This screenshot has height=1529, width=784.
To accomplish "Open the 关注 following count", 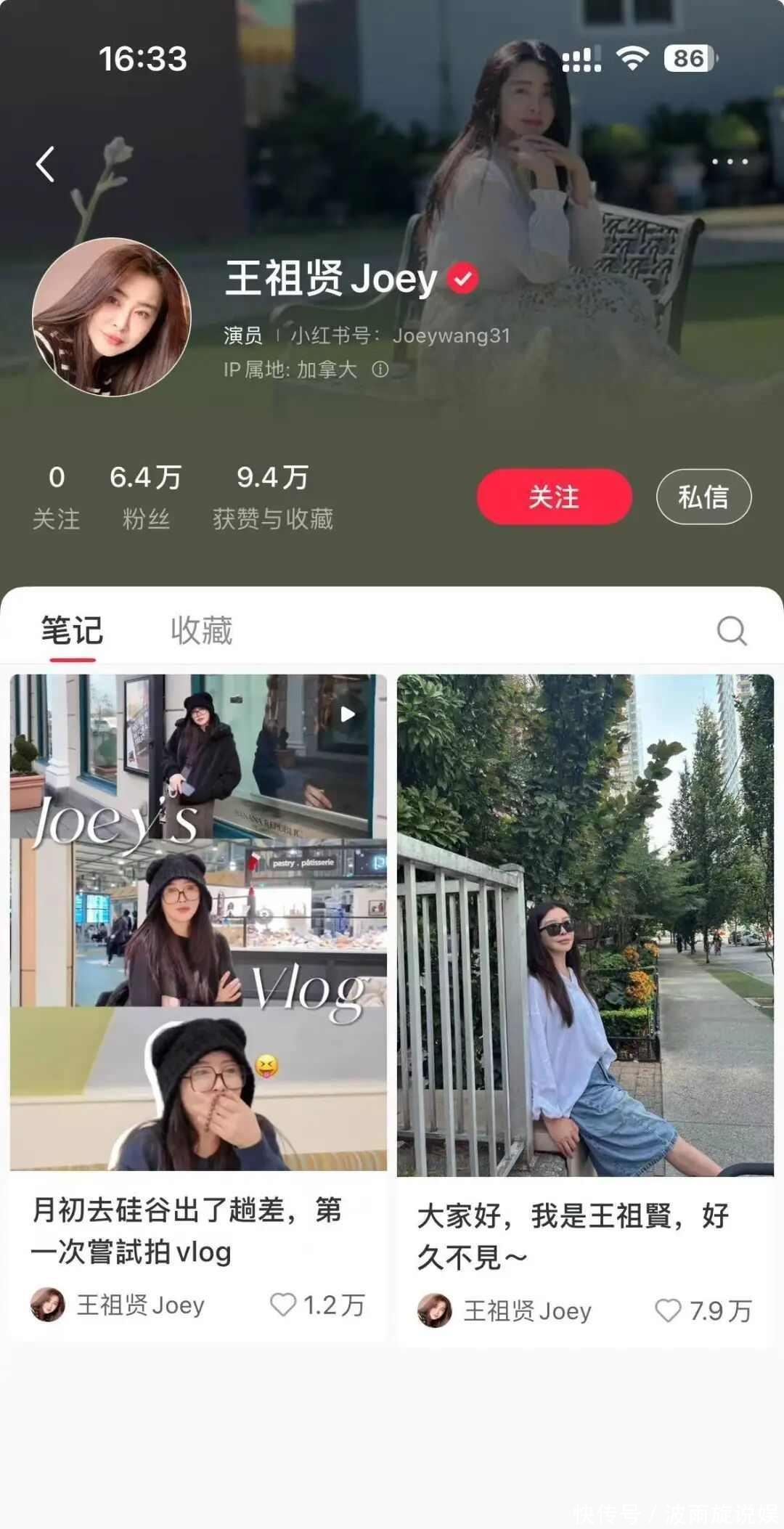I will pos(57,497).
